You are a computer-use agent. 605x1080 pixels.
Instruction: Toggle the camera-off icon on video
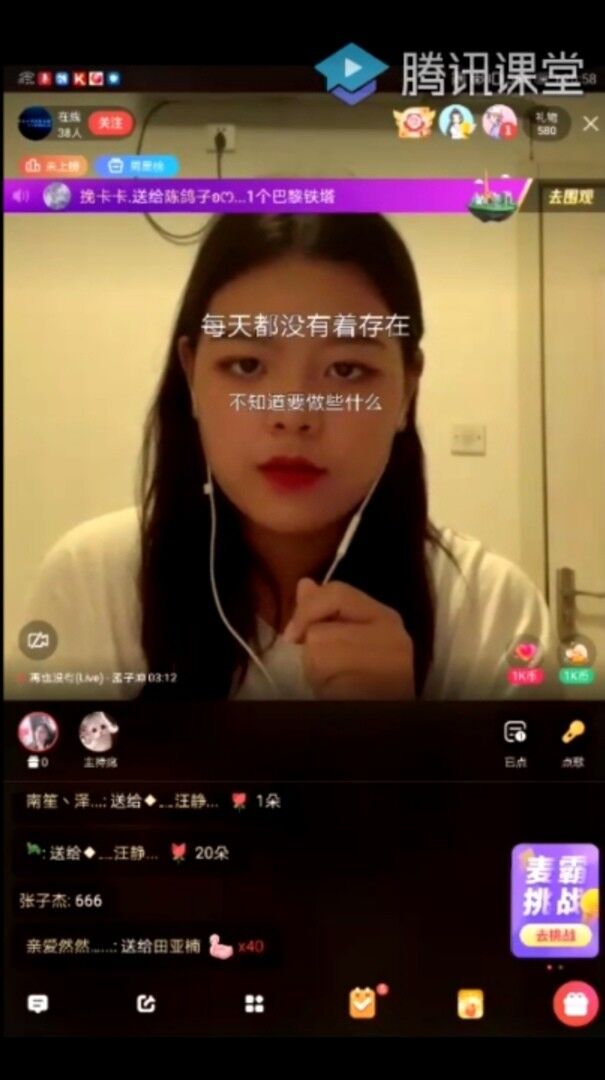[x=38, y=639]
